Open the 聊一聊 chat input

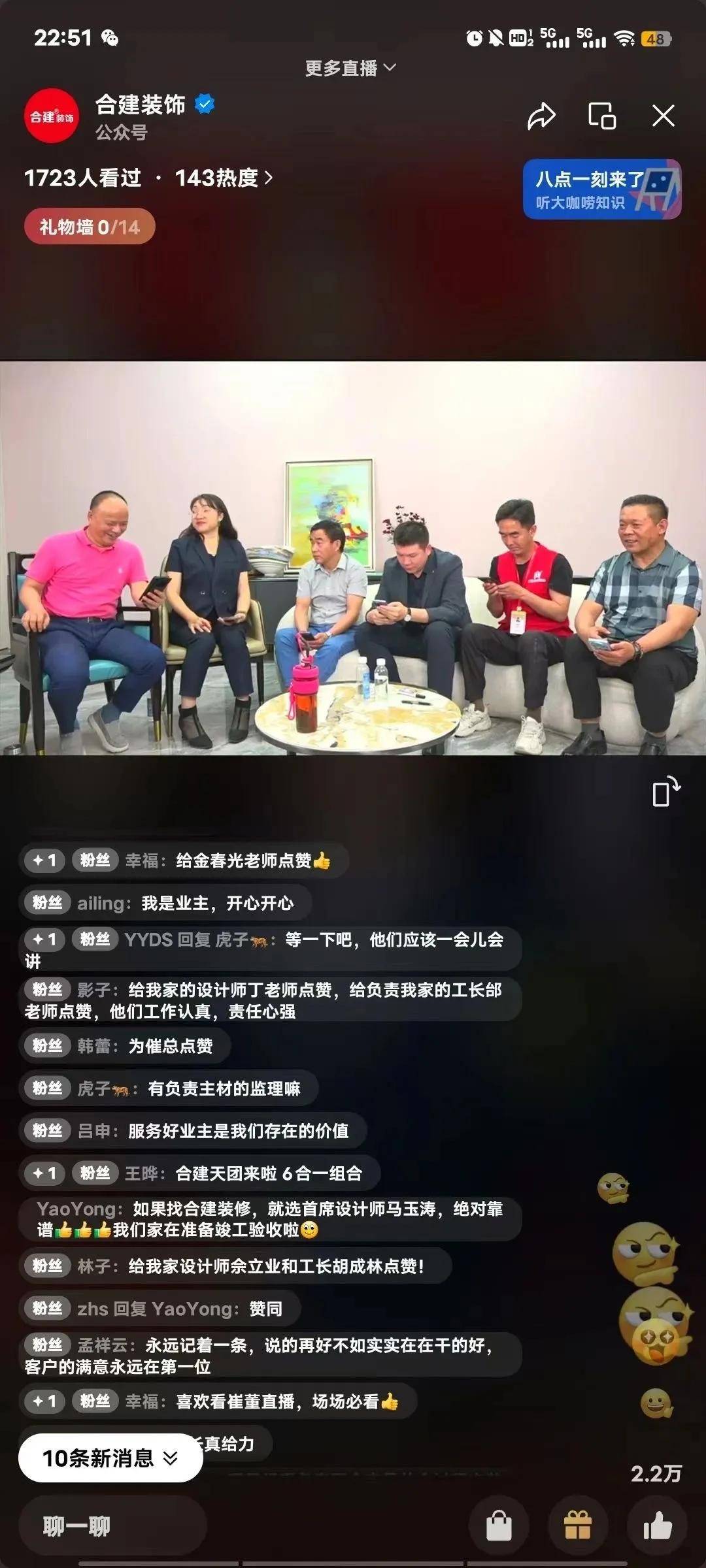(x=111, y=1526)
